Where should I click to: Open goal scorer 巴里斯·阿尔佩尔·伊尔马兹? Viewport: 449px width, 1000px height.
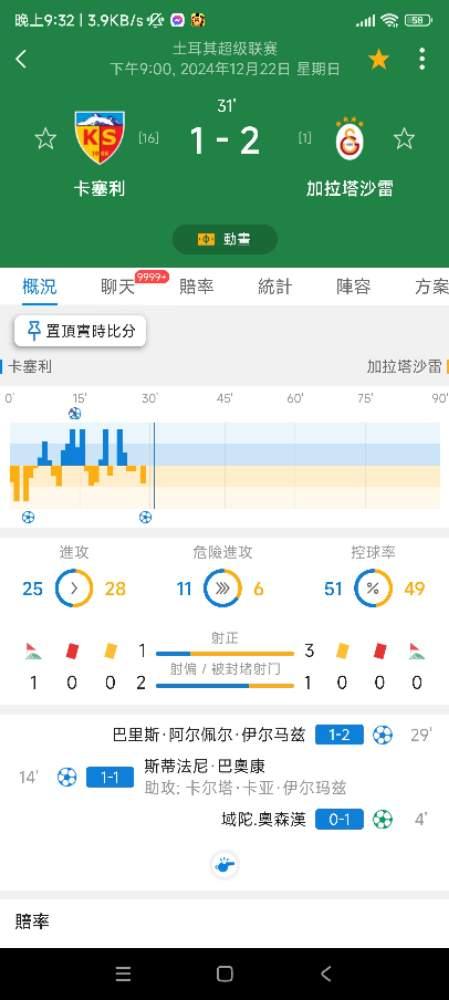click(x=209, y=735)
